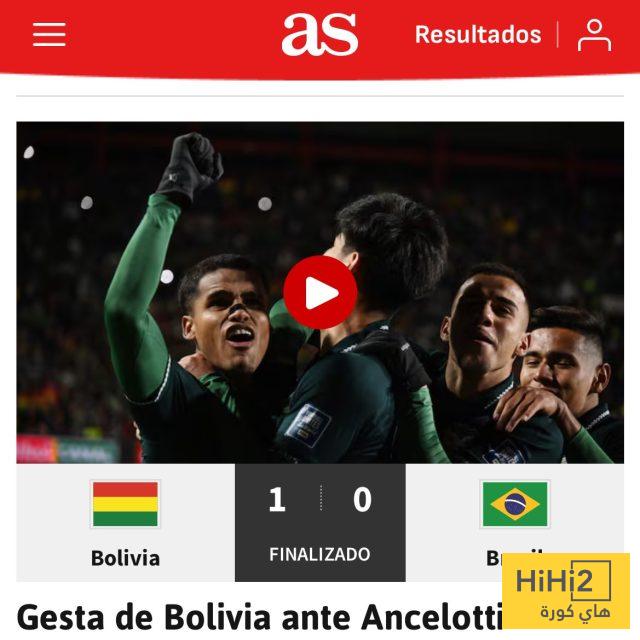Screen dimensions: 640x640
Task: Open the Bolivia 1-0 match scoreboard
Action: [x=320, y=522]
